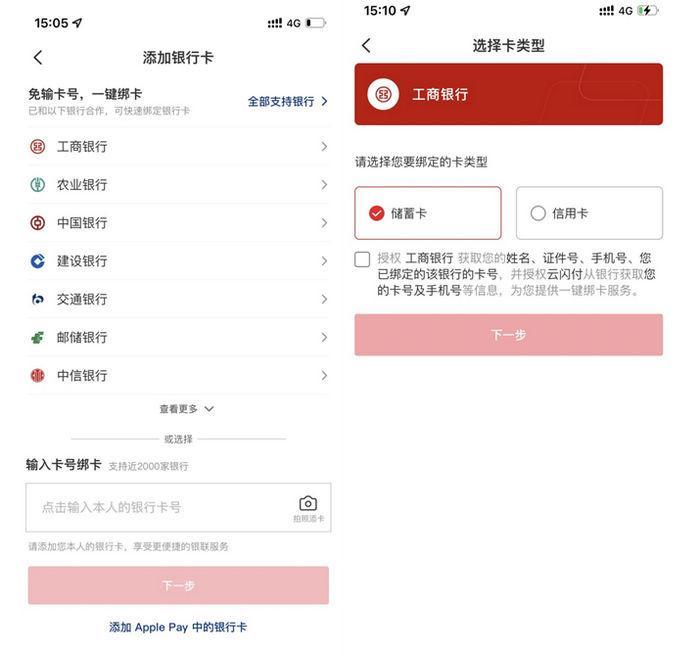
Task: Select 中信银行 row
Action: [x=178, y=375]
